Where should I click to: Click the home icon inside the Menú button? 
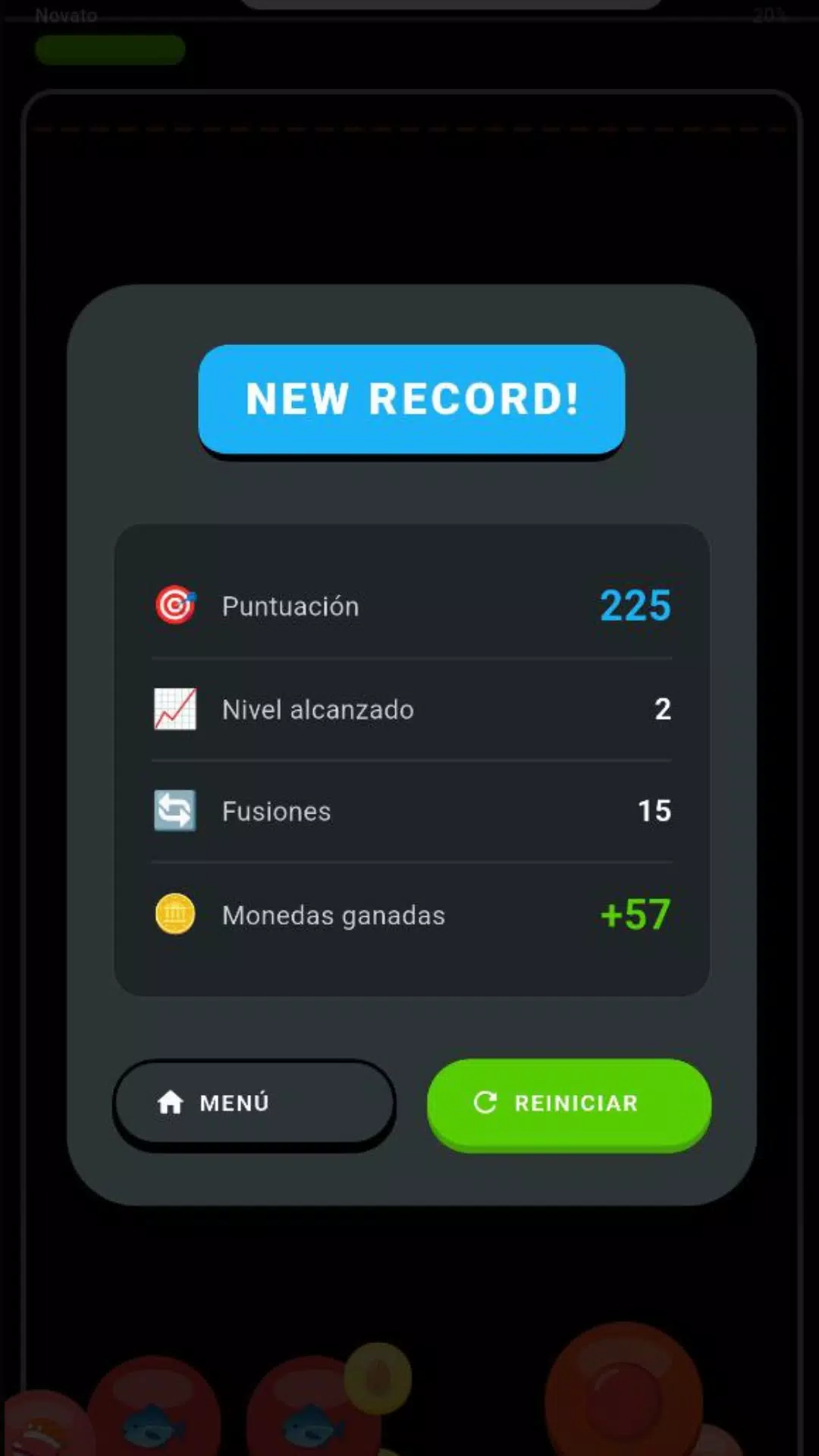pos(171,1103)
